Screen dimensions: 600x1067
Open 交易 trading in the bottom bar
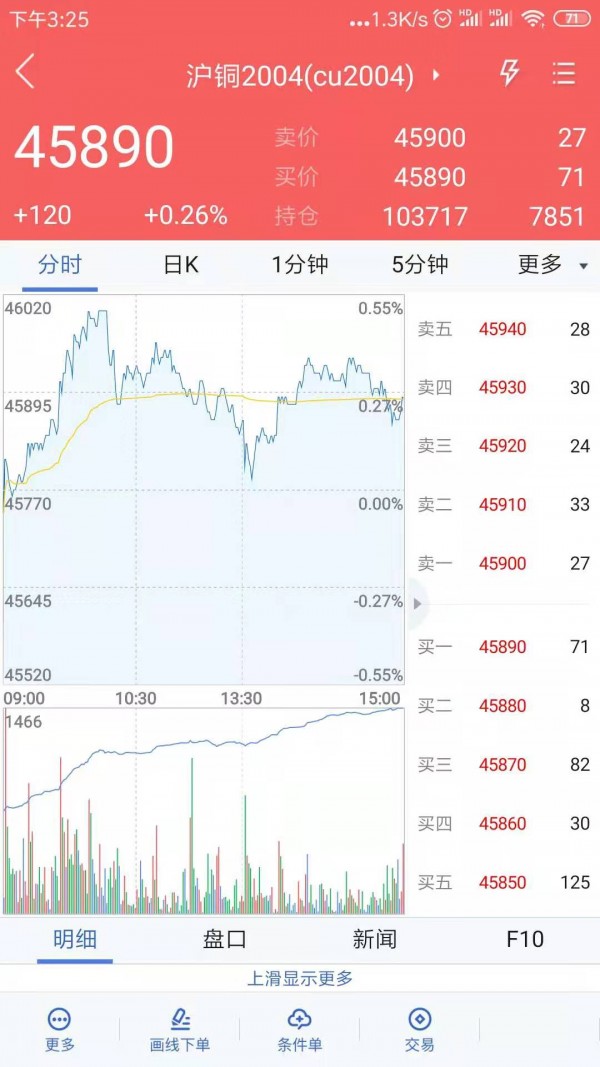(x=420, y=1030)
